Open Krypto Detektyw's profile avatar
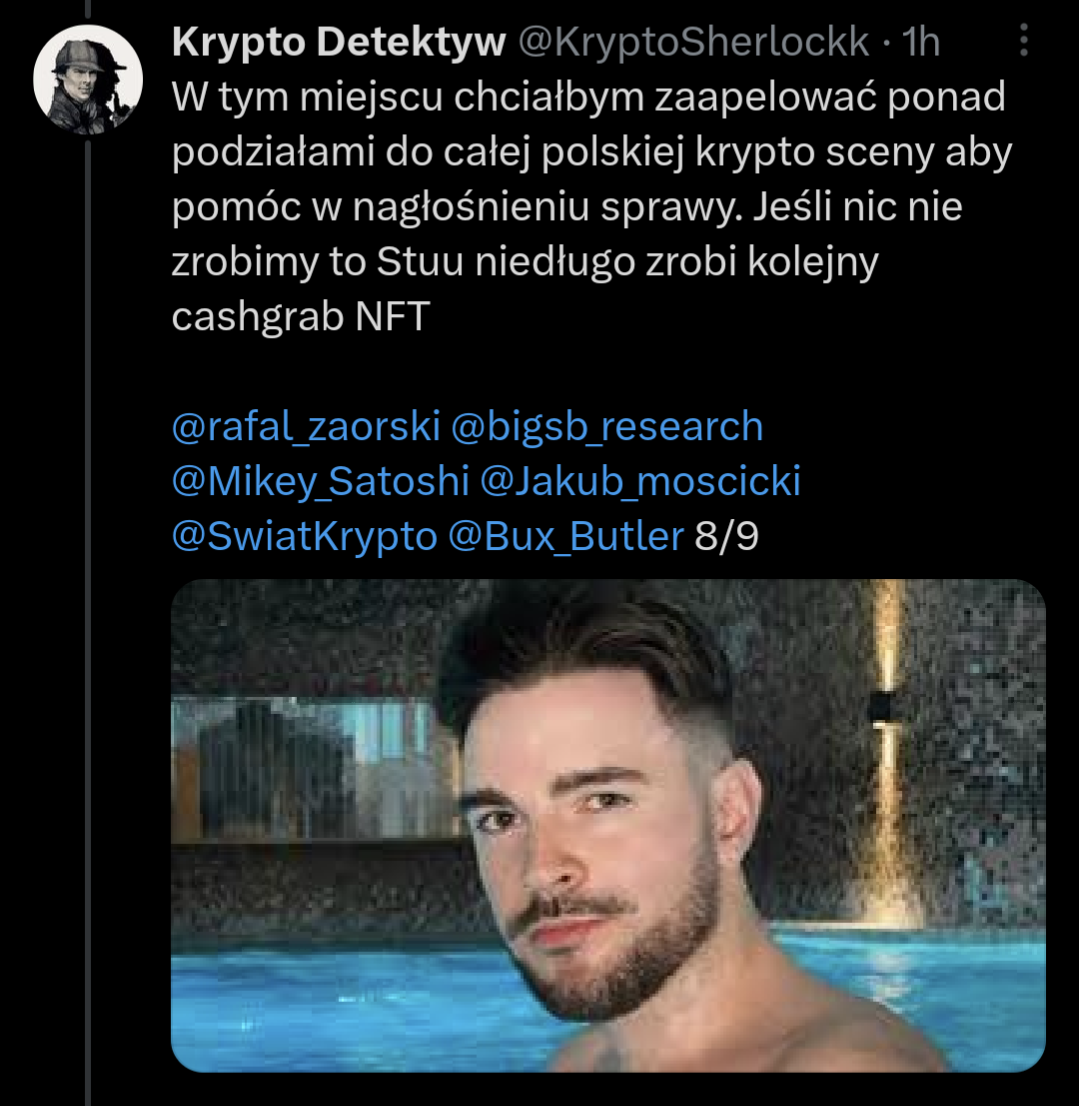Image resolution: width=1079 pixels, height=1106 pixels. click(88, 81)
